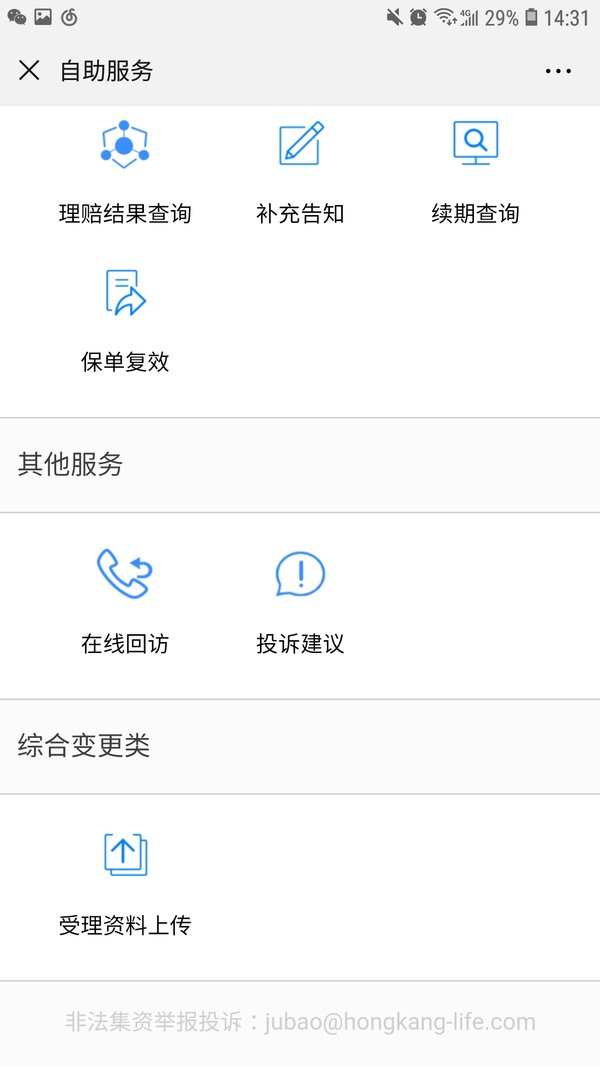Open 续期查询
600x1067 pixels.
pyautogui.click(x=476, y=173)
